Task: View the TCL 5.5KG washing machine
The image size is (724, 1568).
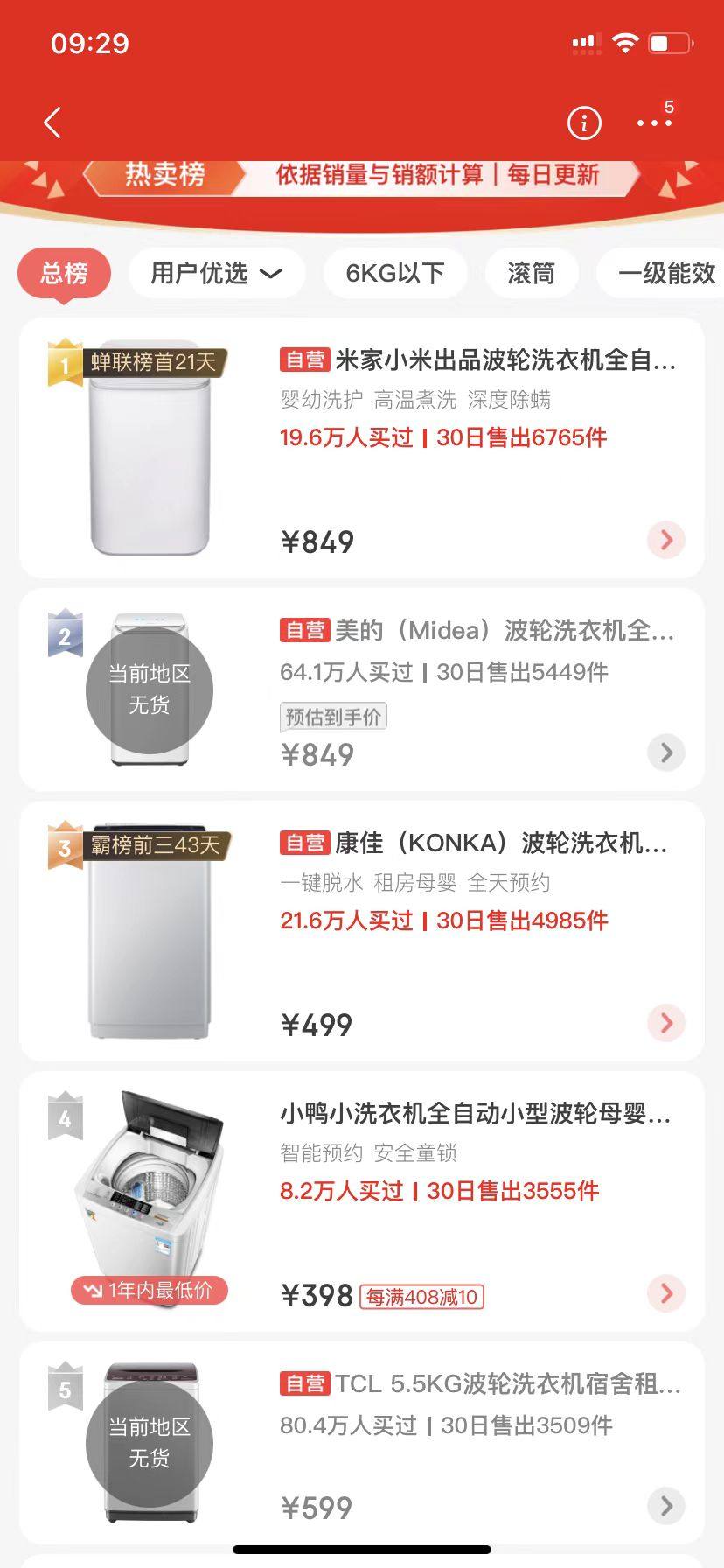Action: point(481,1383)
